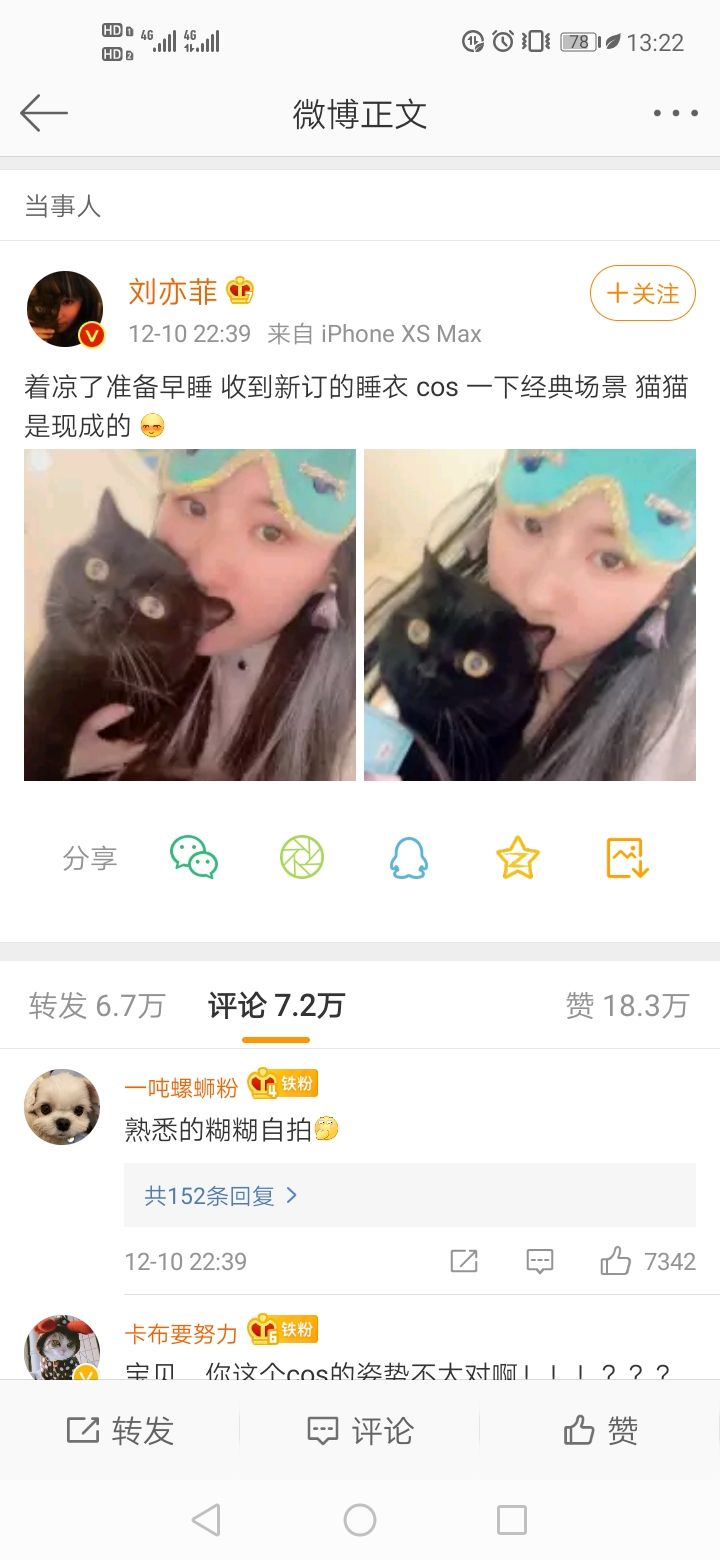
Task: Open the three-dot overflow menu
Action: [675, 113]
